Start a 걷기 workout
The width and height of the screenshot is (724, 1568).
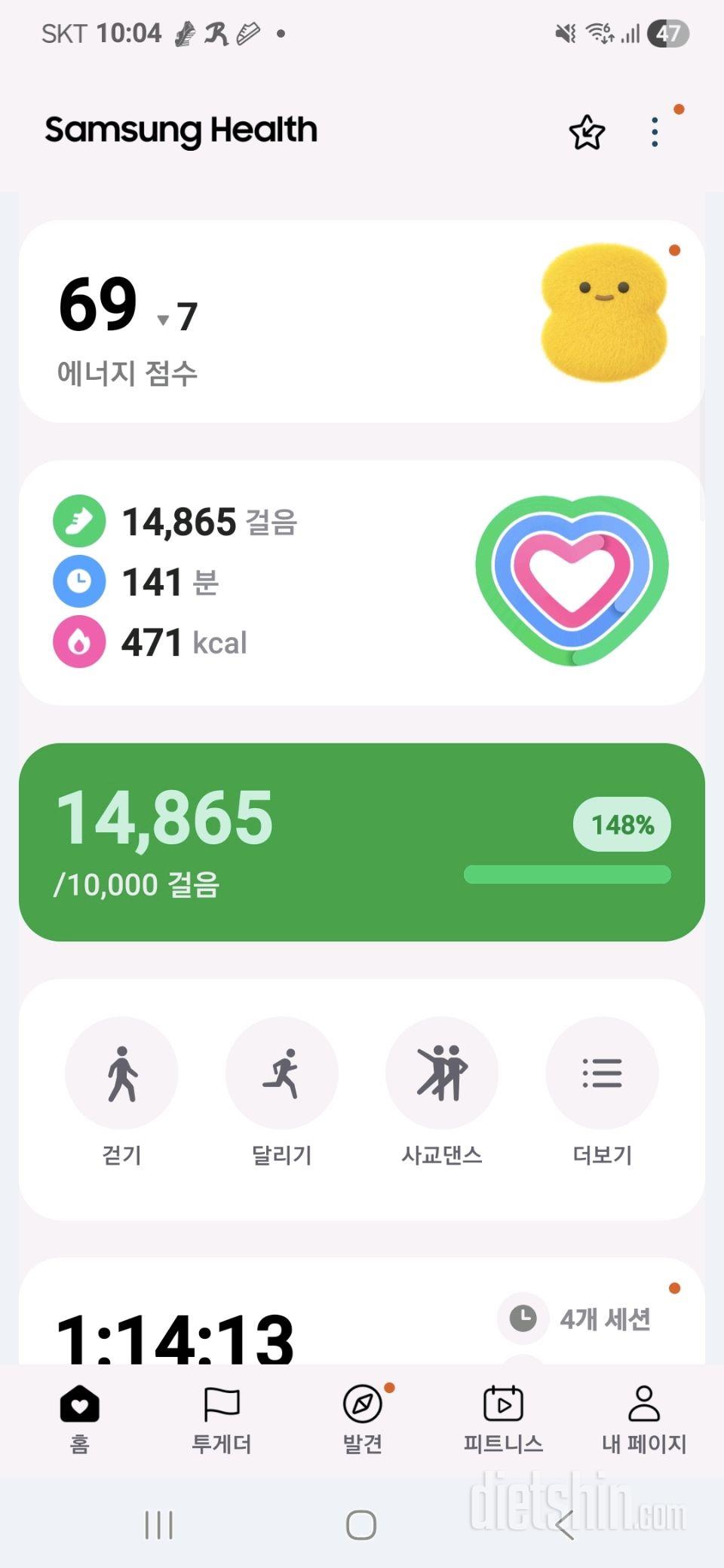coord(122,1073)
